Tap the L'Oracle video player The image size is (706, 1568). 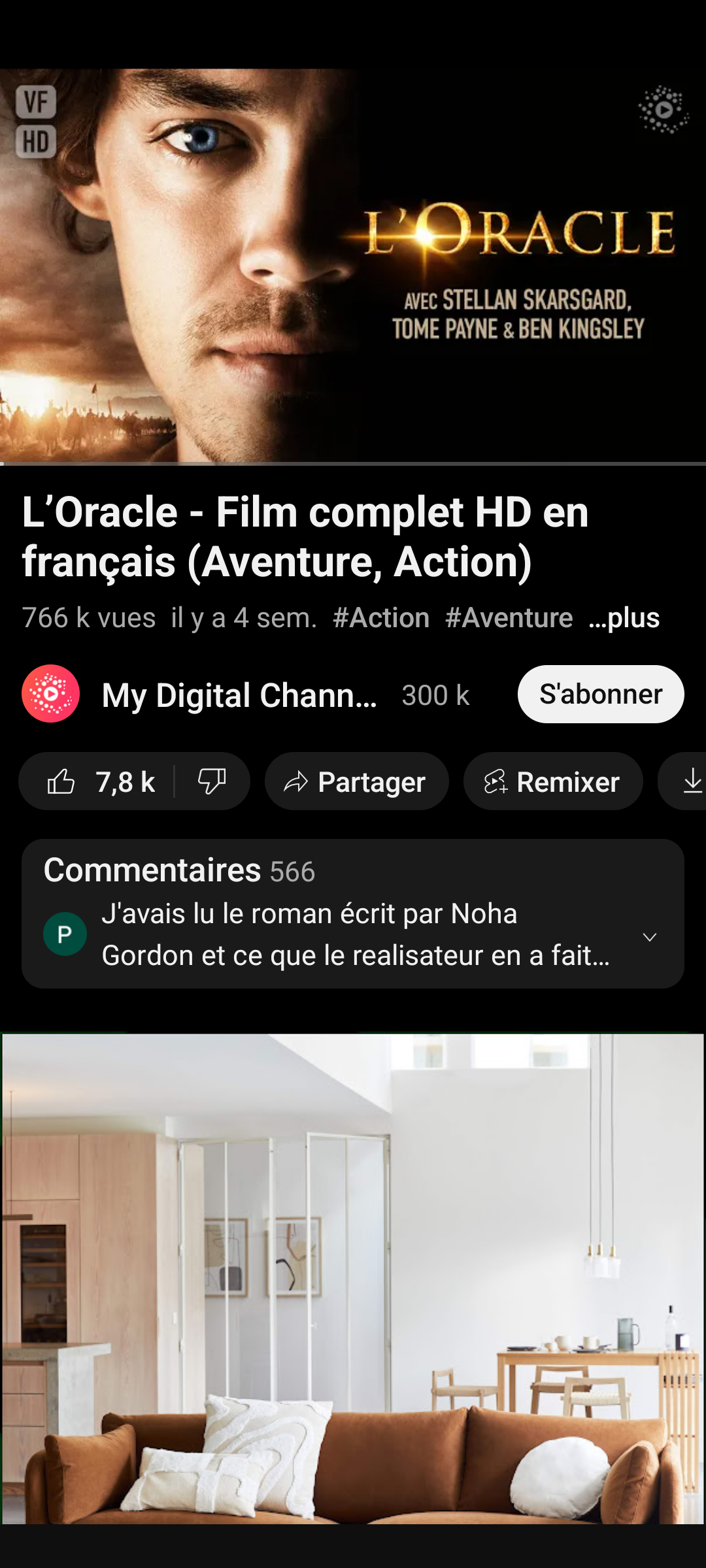tap(353, 267)
